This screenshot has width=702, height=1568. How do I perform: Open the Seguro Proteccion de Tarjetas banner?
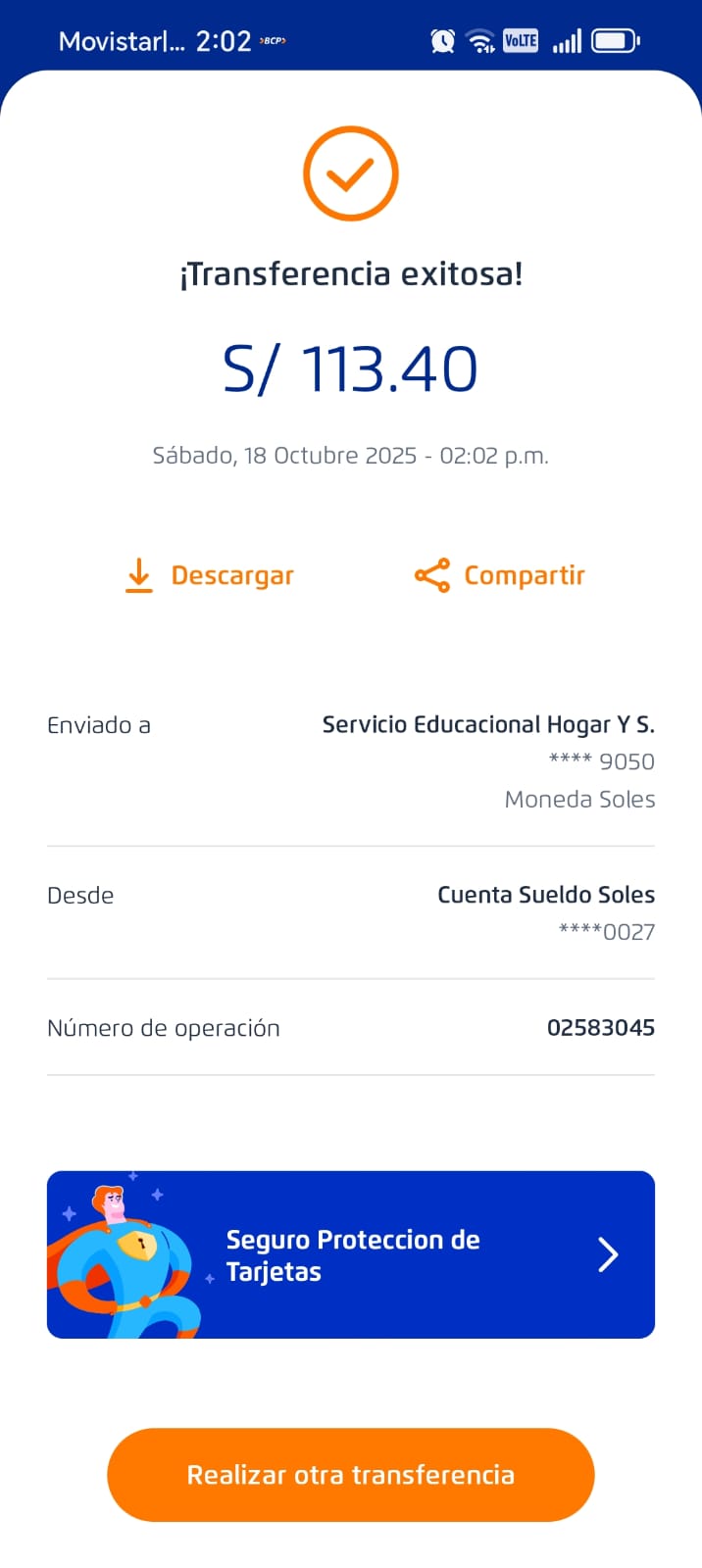pos(350,1254)
